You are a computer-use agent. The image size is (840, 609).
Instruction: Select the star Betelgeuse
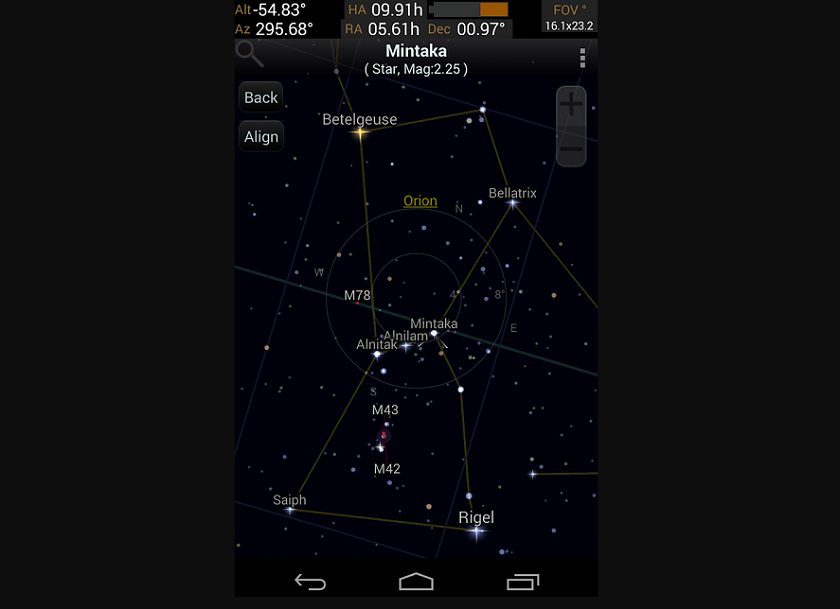361,131
